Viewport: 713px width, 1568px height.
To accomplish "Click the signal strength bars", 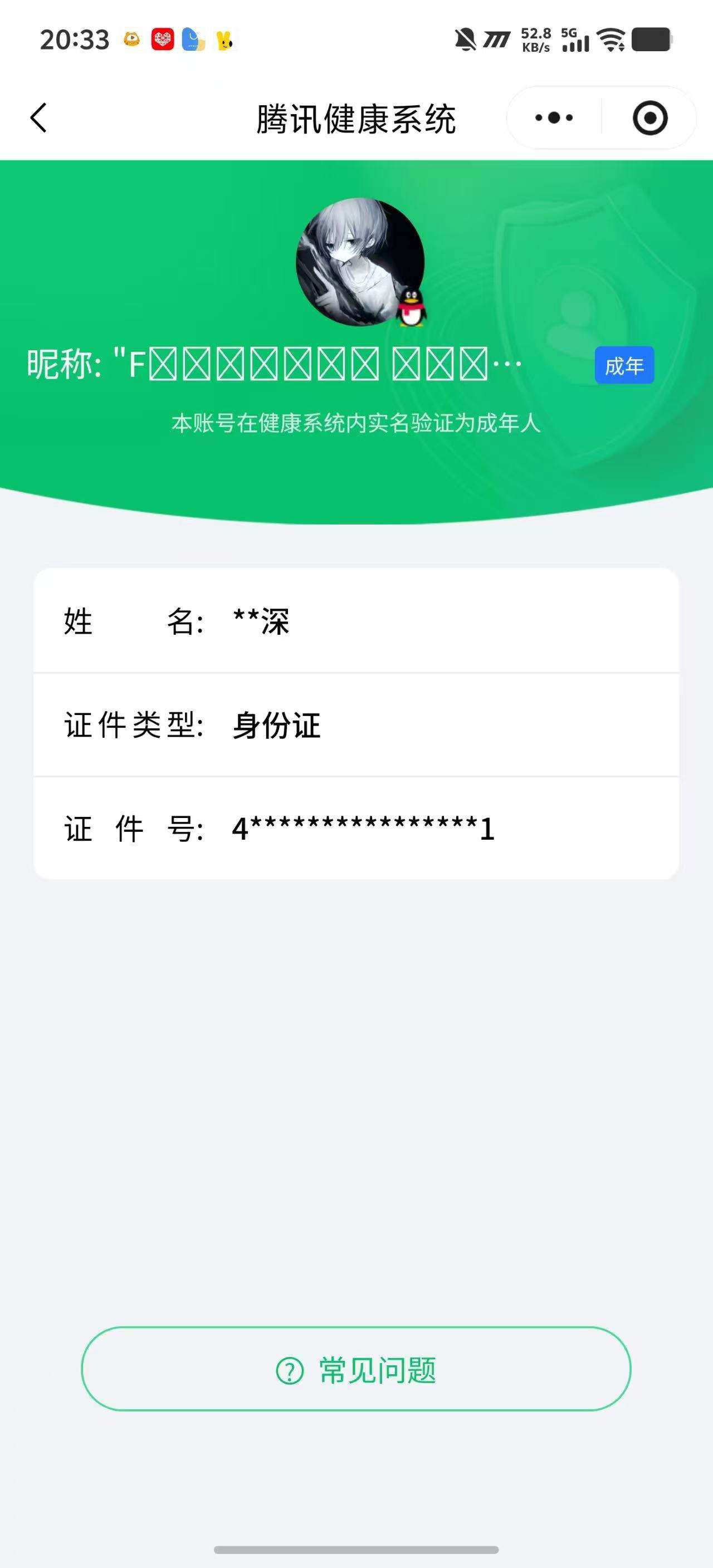I will coord(577,43).
